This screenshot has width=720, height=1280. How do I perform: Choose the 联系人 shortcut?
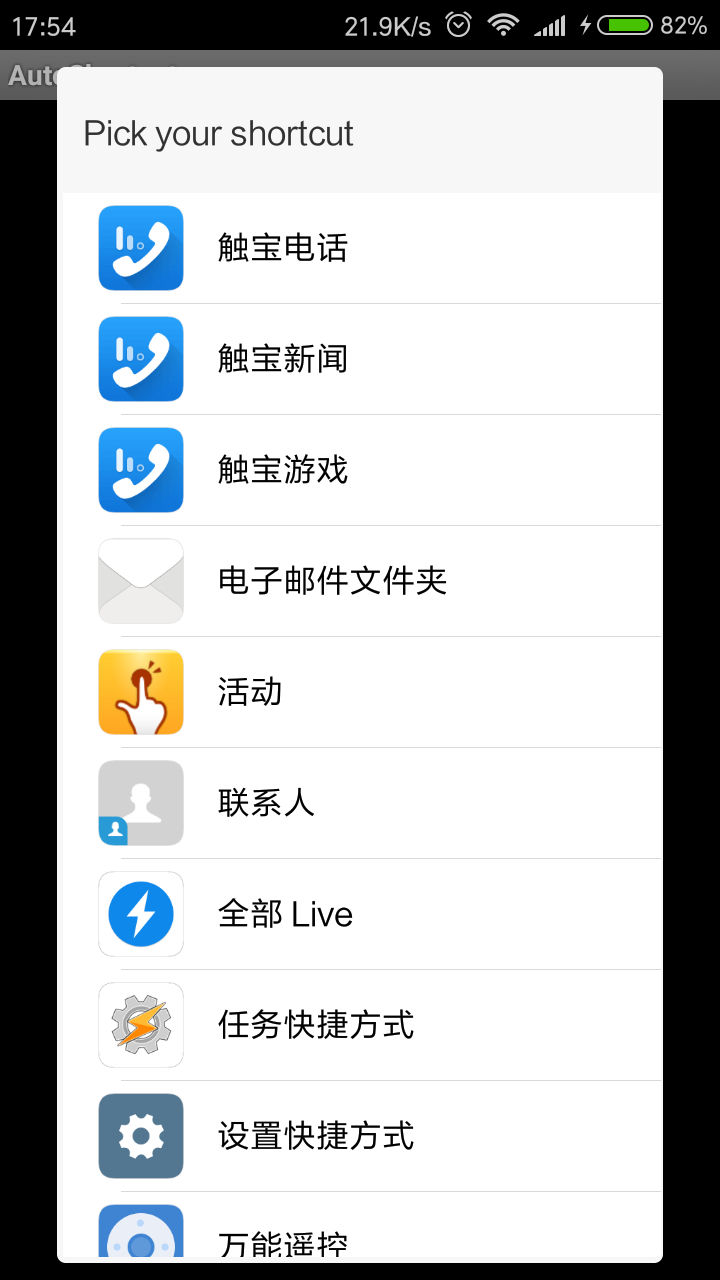pos(266,803)
